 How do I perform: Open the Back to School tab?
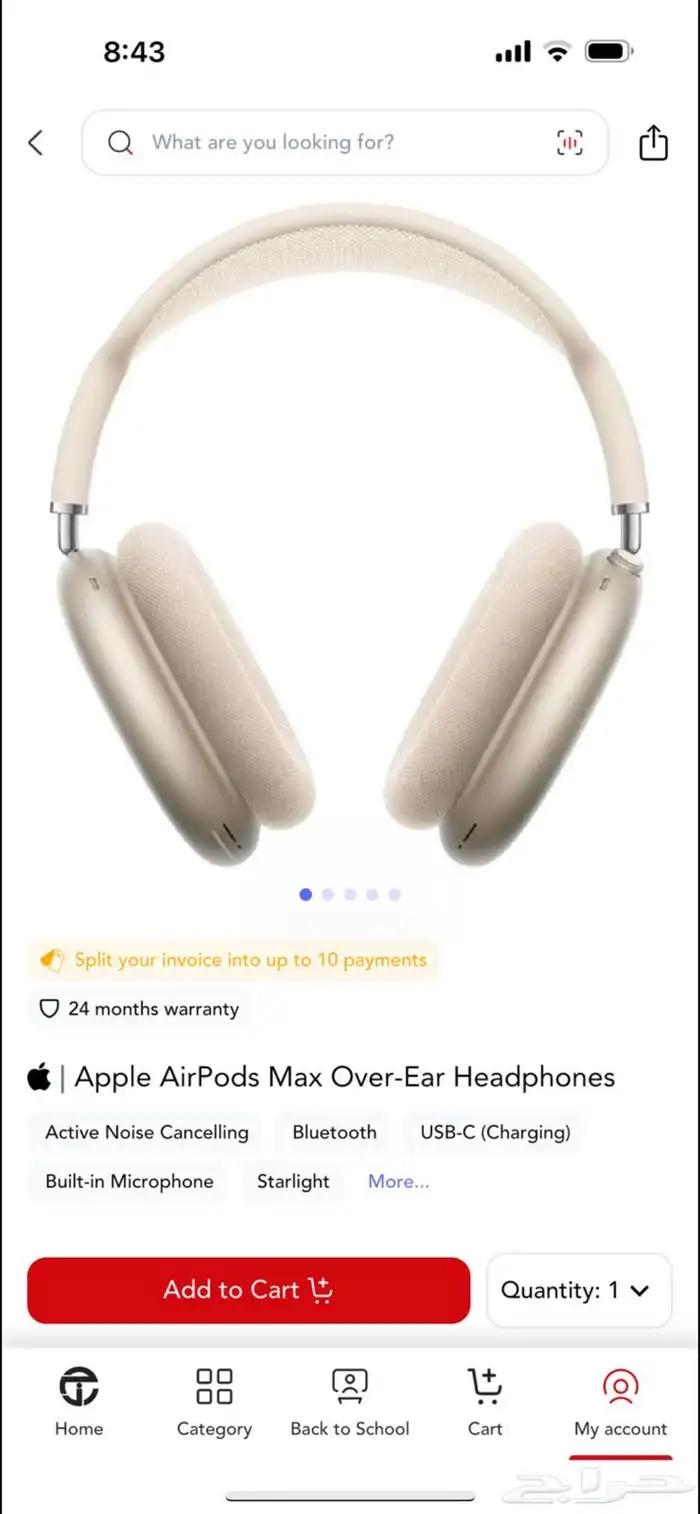[x=350, y=1402]
